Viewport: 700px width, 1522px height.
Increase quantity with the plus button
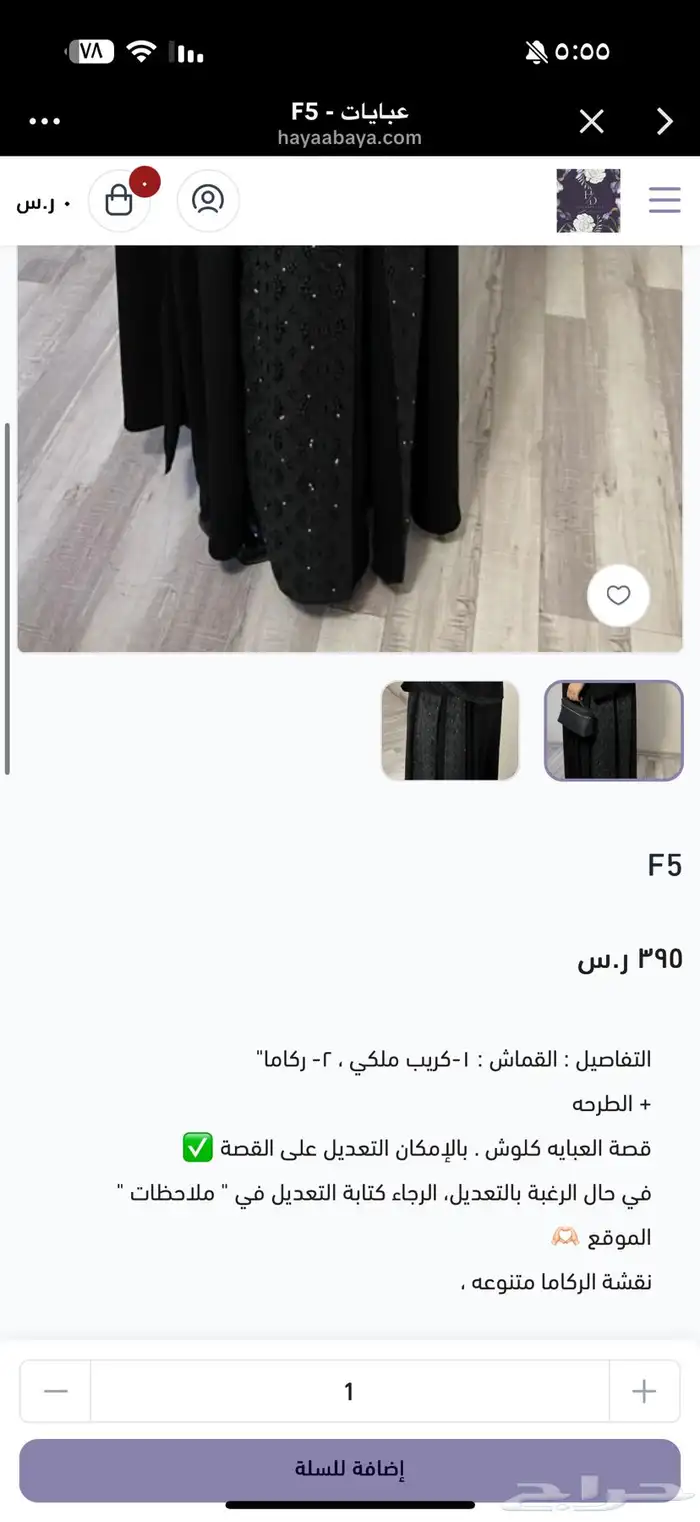[644, 1391]
